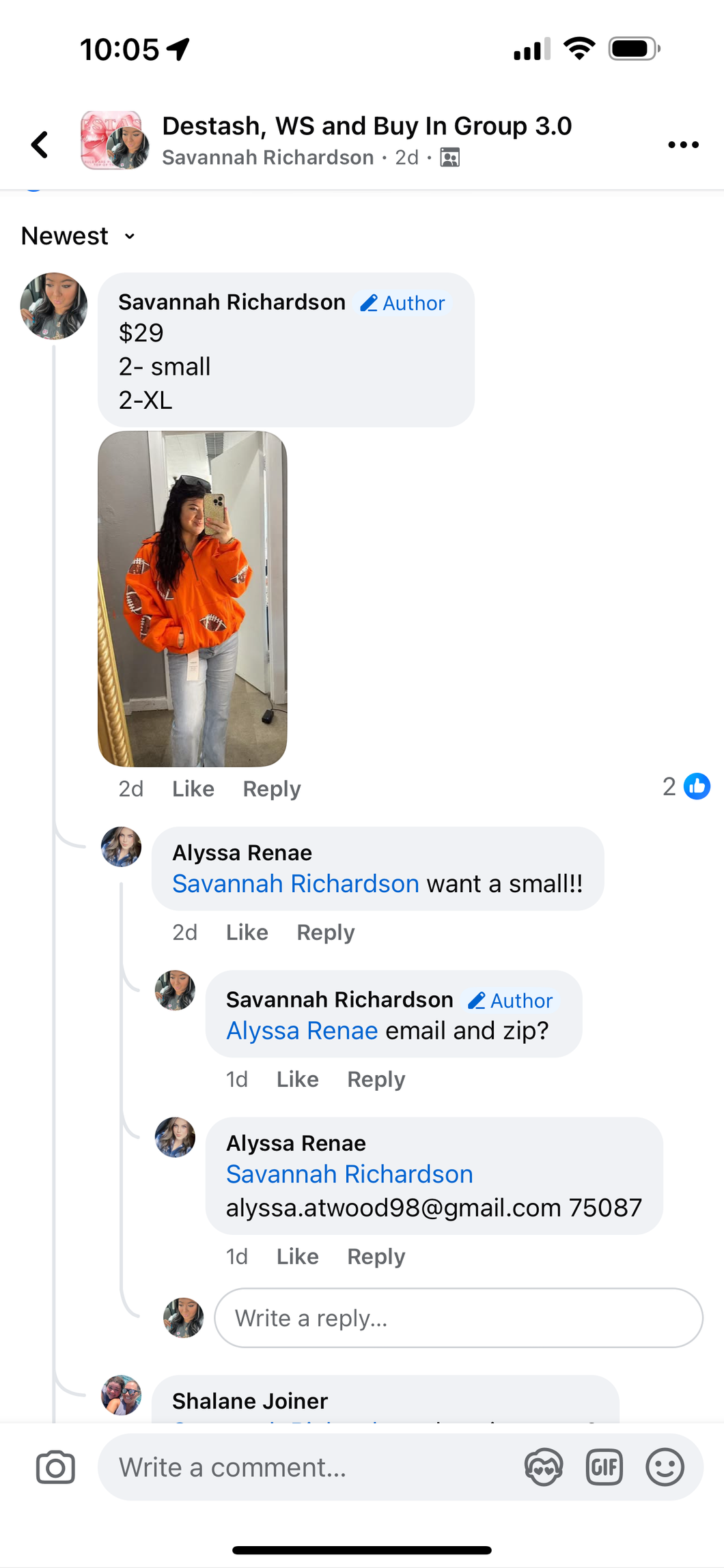724x1568 pixels.
Task: Open the orange sweatshirt photo in the comment
Action: 192,598
